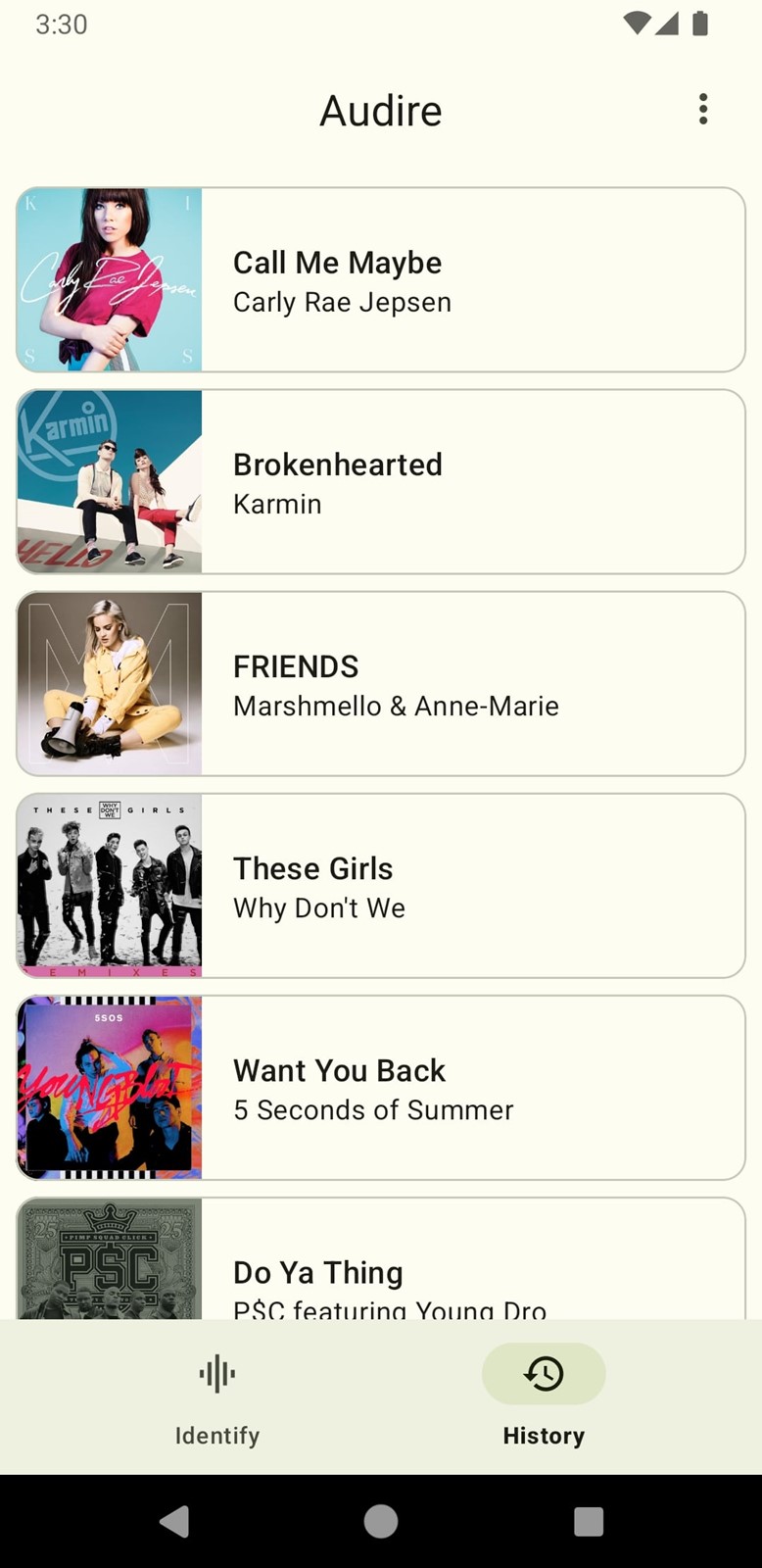Image resolution: width=762 pixels, height=1568 pixels.
Task: Tap the system home button
Action: click(x=381, y=1521)
